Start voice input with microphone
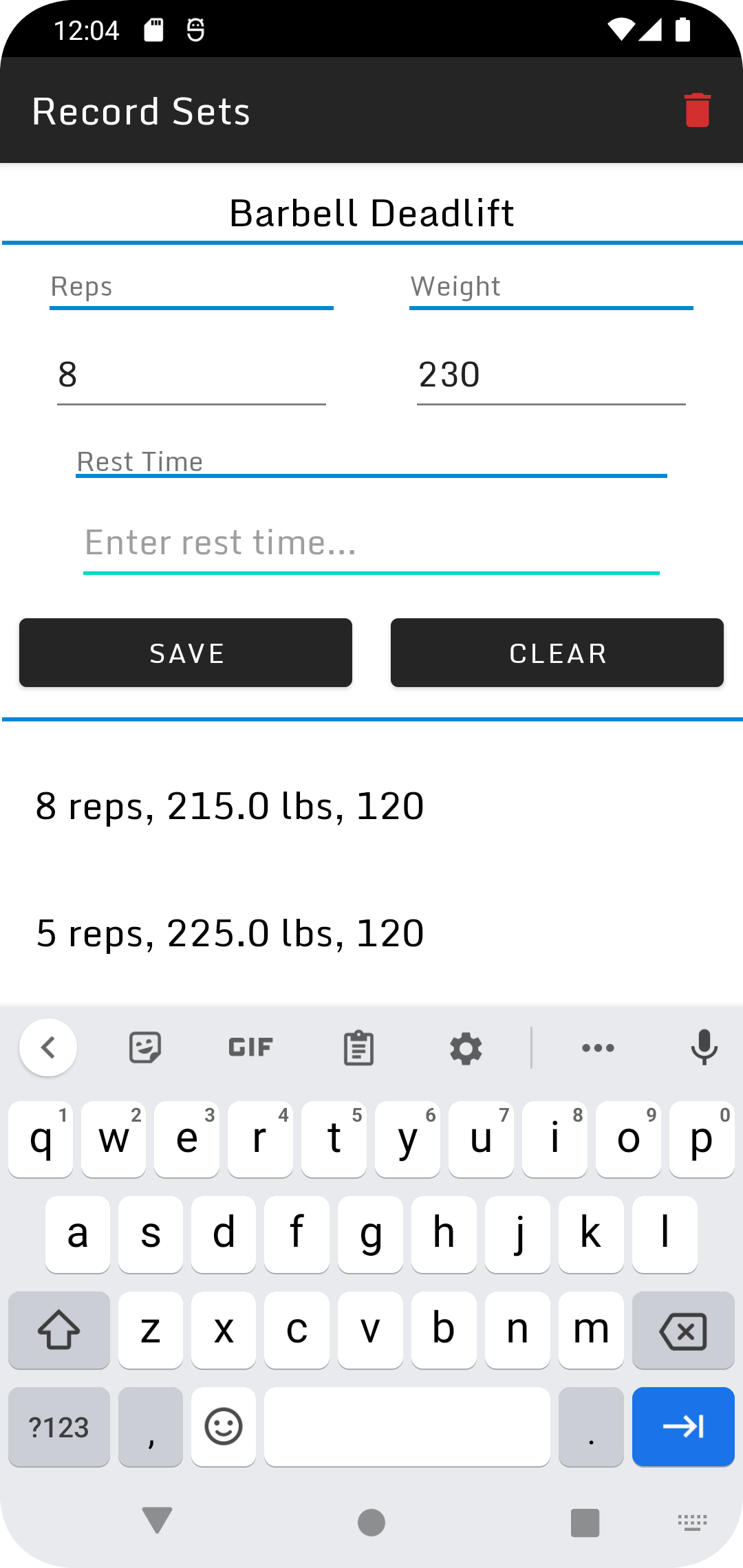Screen dimensions: 743x1568 point(704,1048)
